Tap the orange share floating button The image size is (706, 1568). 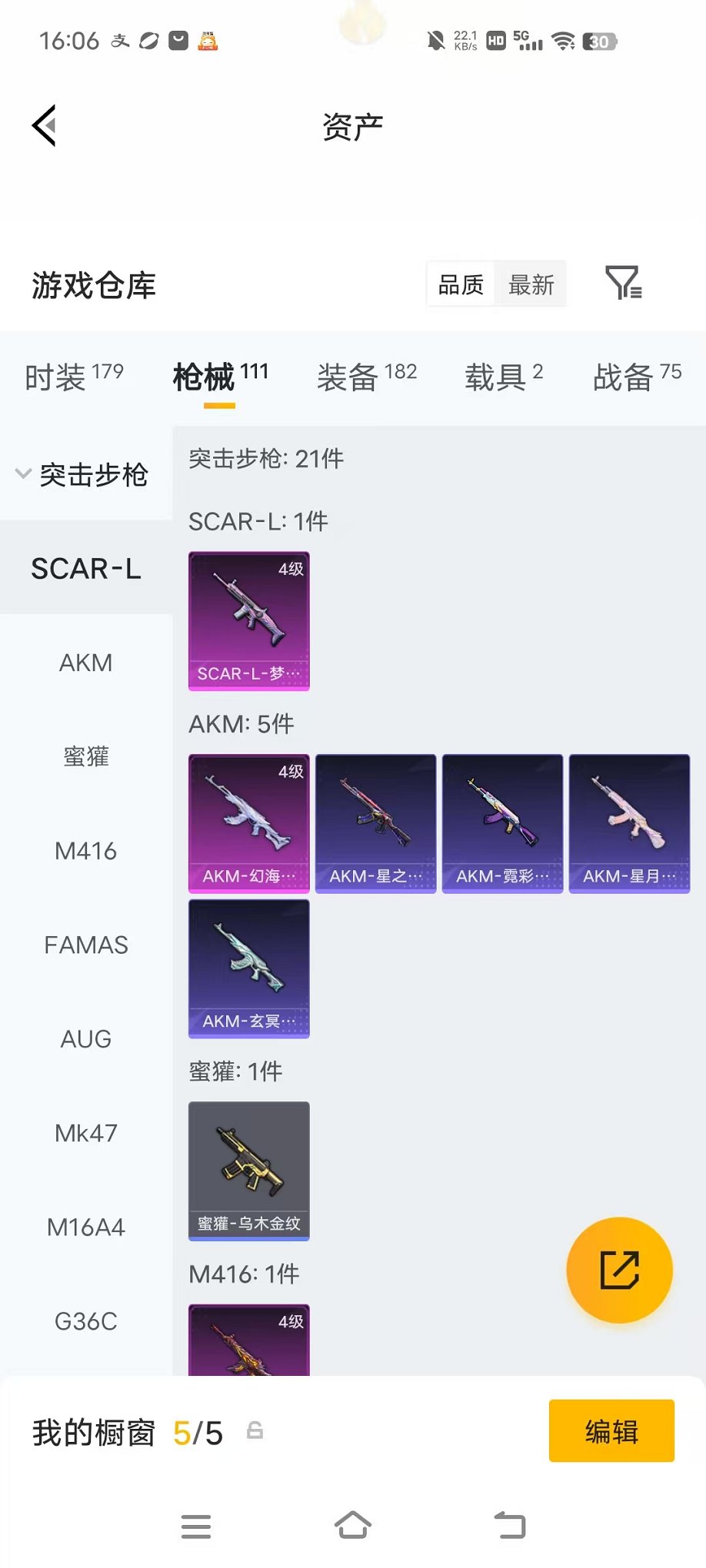[x=620, y=1270]
